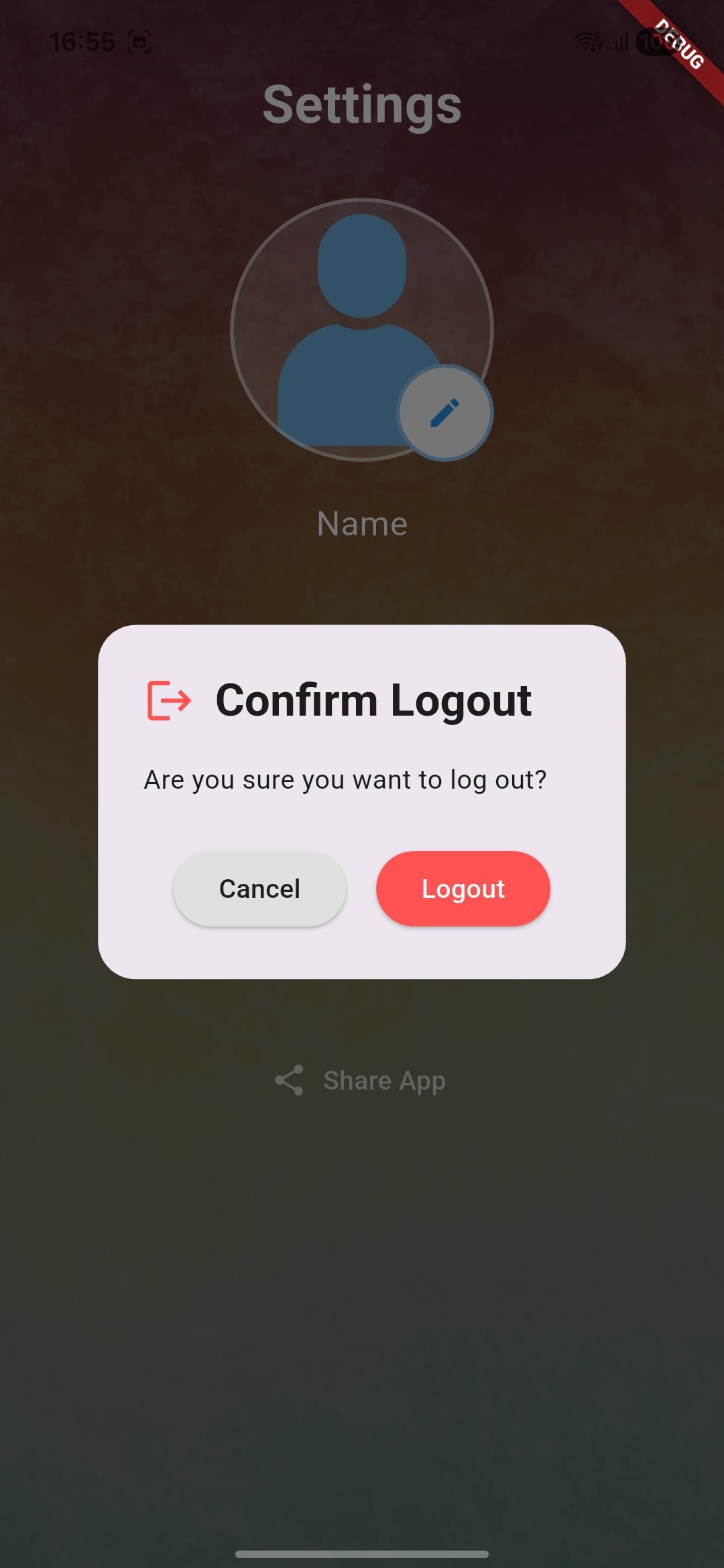Select the Share App icon
Screen dimensions: 724x1568
[x=288, y=1080]
